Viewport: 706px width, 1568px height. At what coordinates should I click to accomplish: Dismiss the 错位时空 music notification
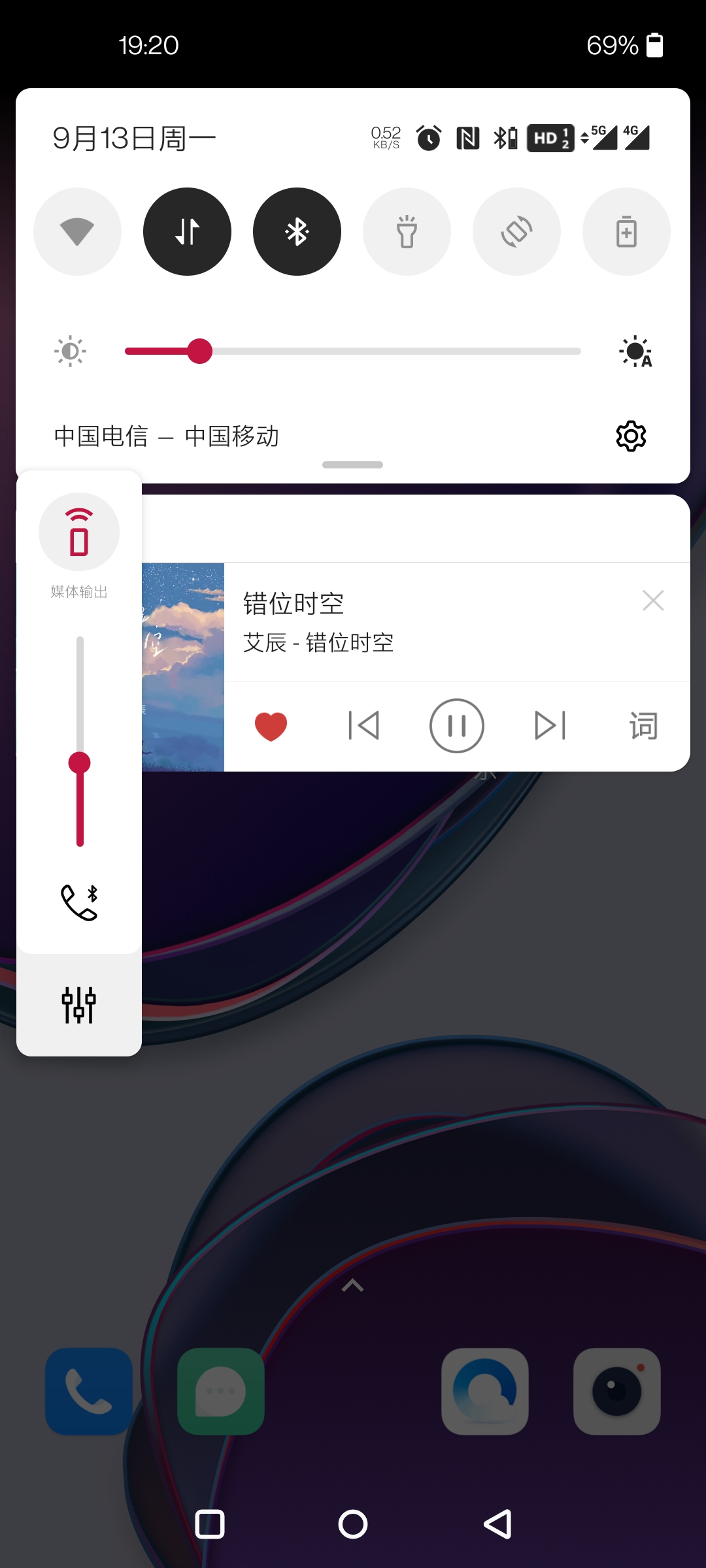[653, 600]
